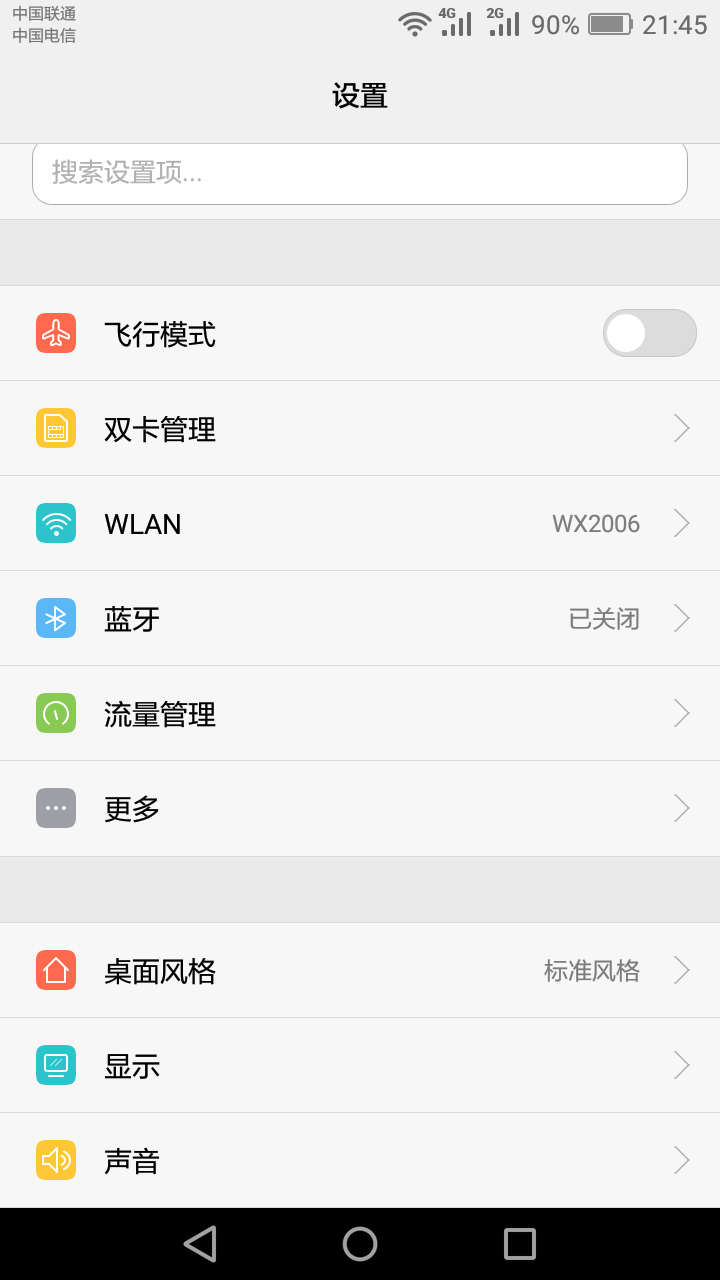Image resolution: width=720 pixels, height=1280 pixels.
Task: Select the Bluetooth (蓝牙) icon
Action: pyautogui.click(x=55, y=617)
